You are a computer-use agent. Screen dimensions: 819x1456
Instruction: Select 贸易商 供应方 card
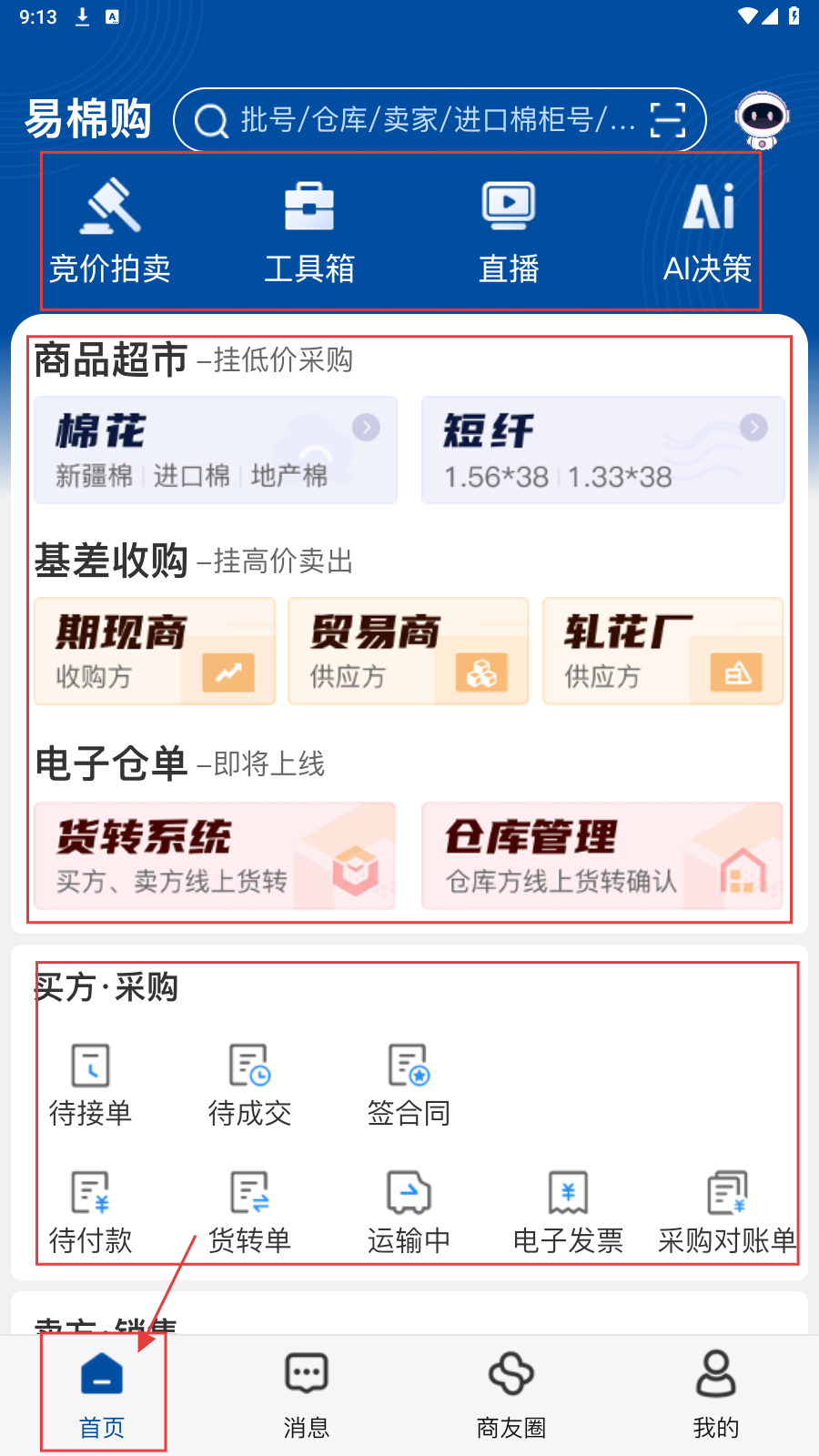(409, 652)
